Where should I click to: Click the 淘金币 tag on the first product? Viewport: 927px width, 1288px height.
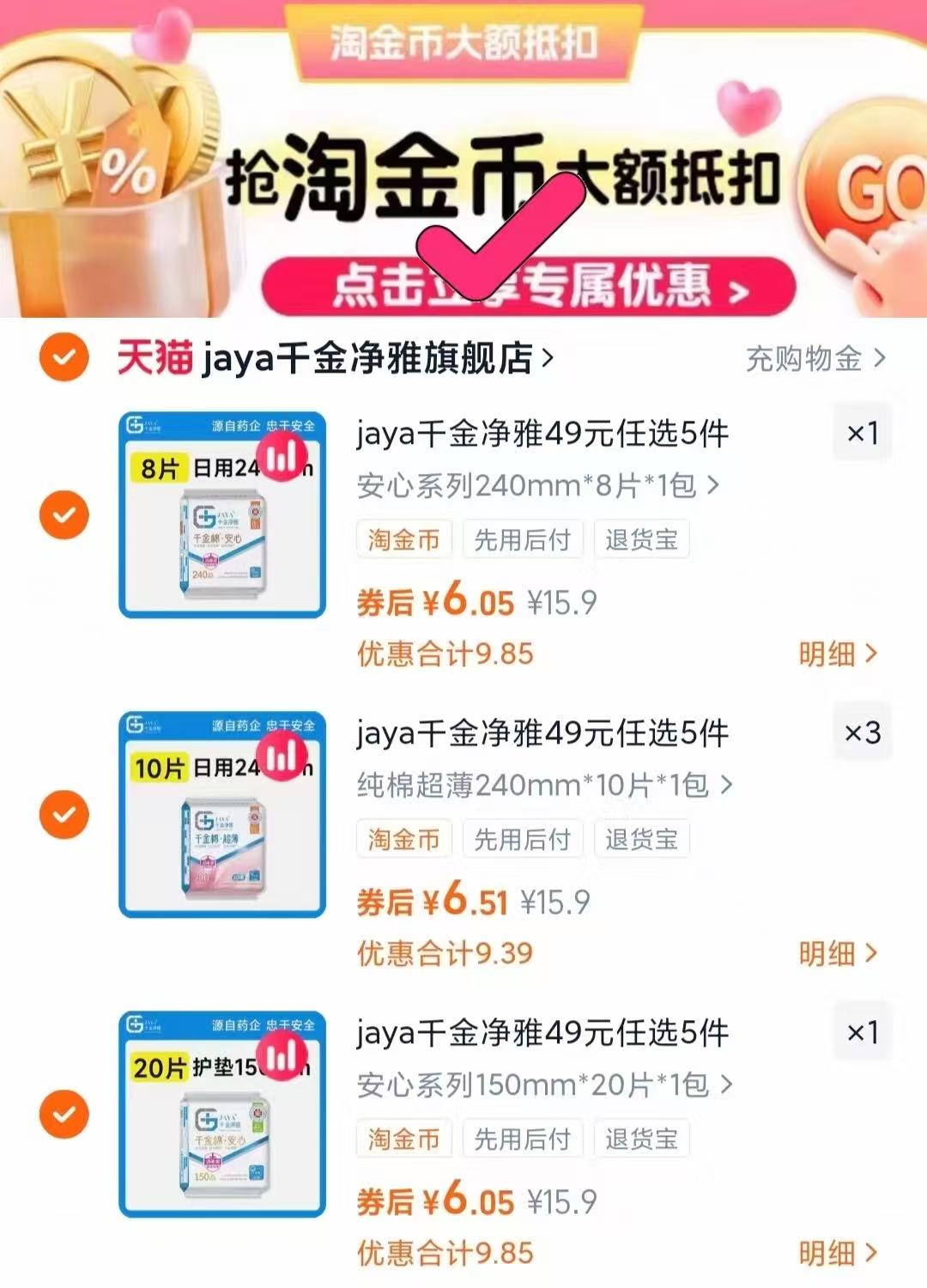(403, 539)
